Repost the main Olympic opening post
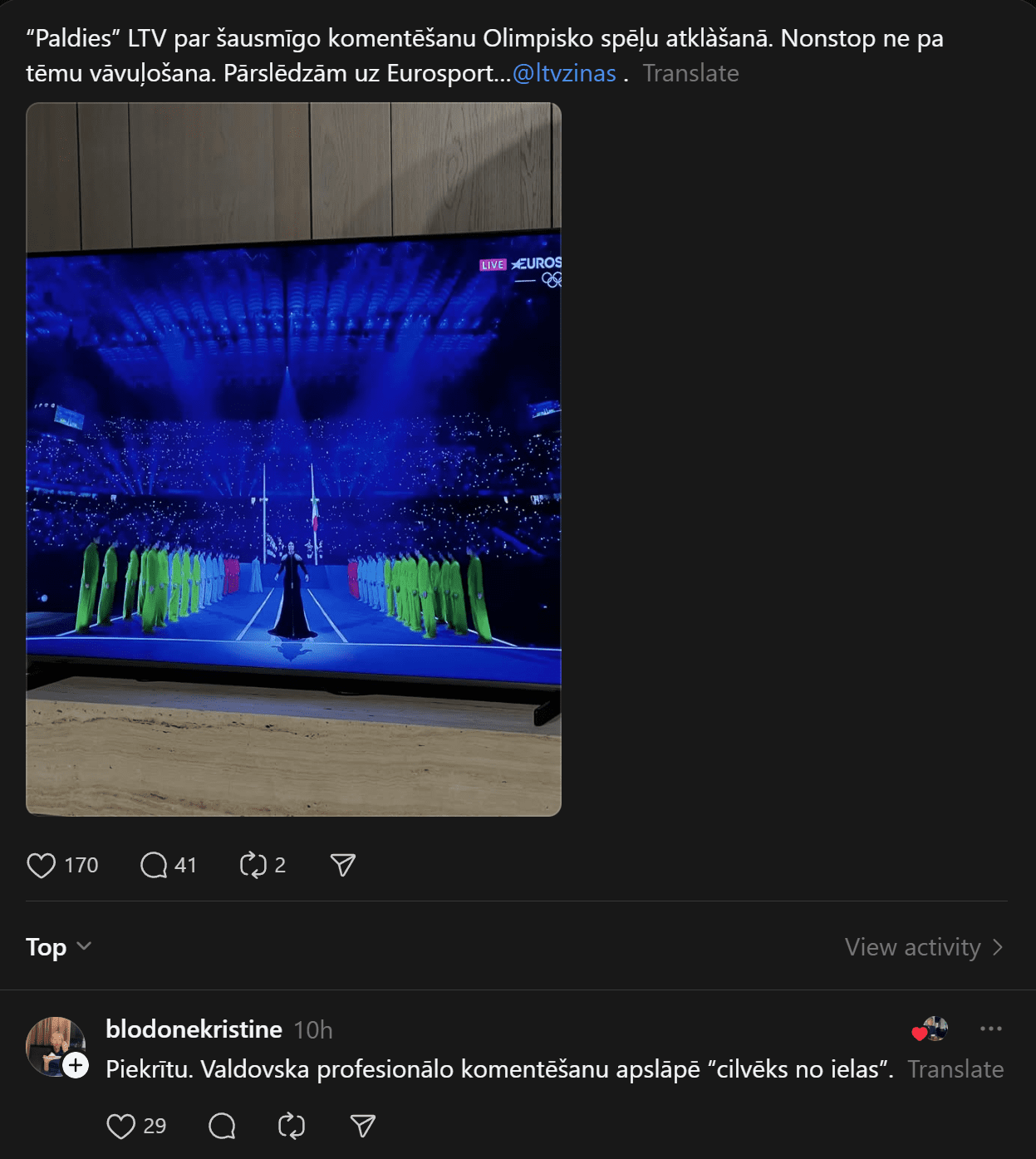This screenshot has height=1159, width=1036. pos(253,865)
